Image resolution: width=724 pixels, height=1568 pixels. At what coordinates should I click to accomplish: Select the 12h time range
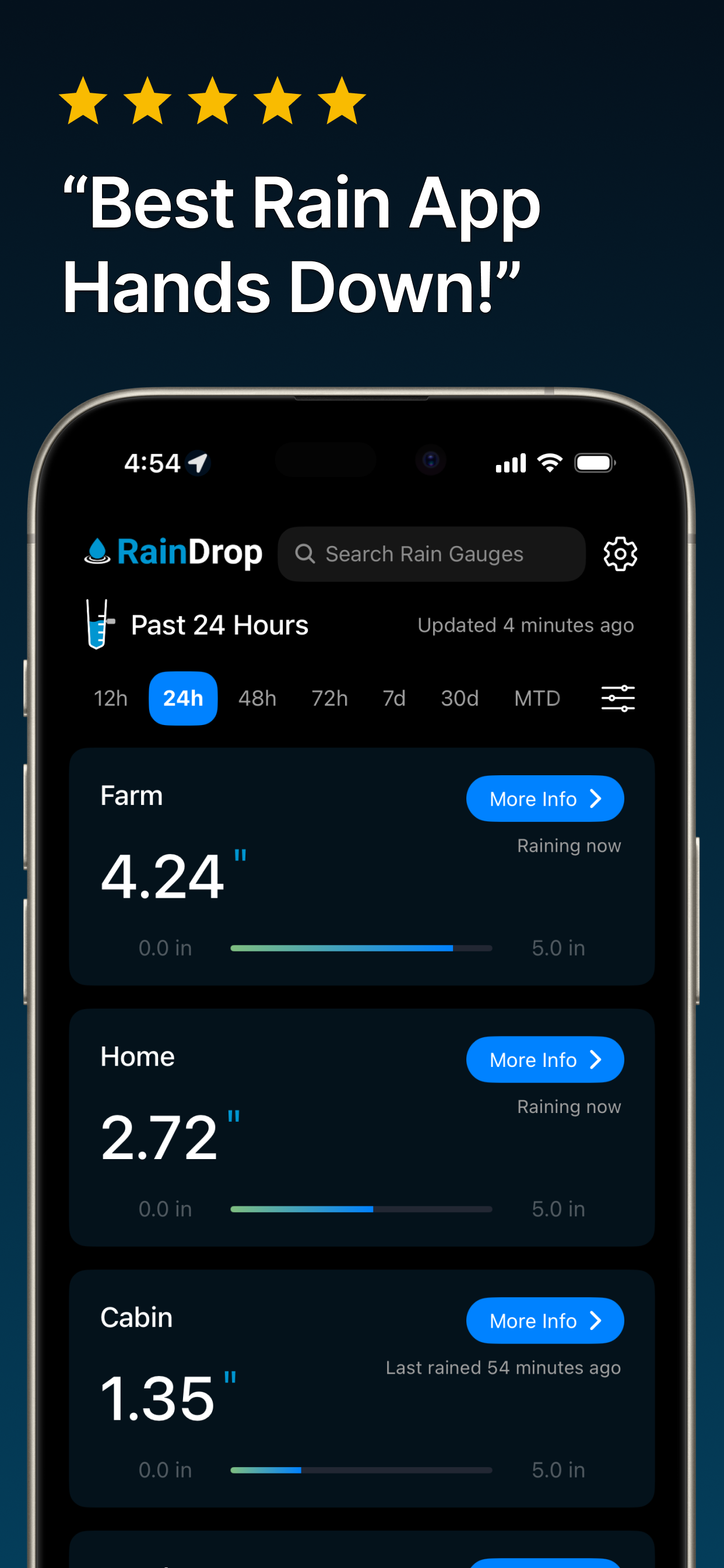(x=110, y=699)
